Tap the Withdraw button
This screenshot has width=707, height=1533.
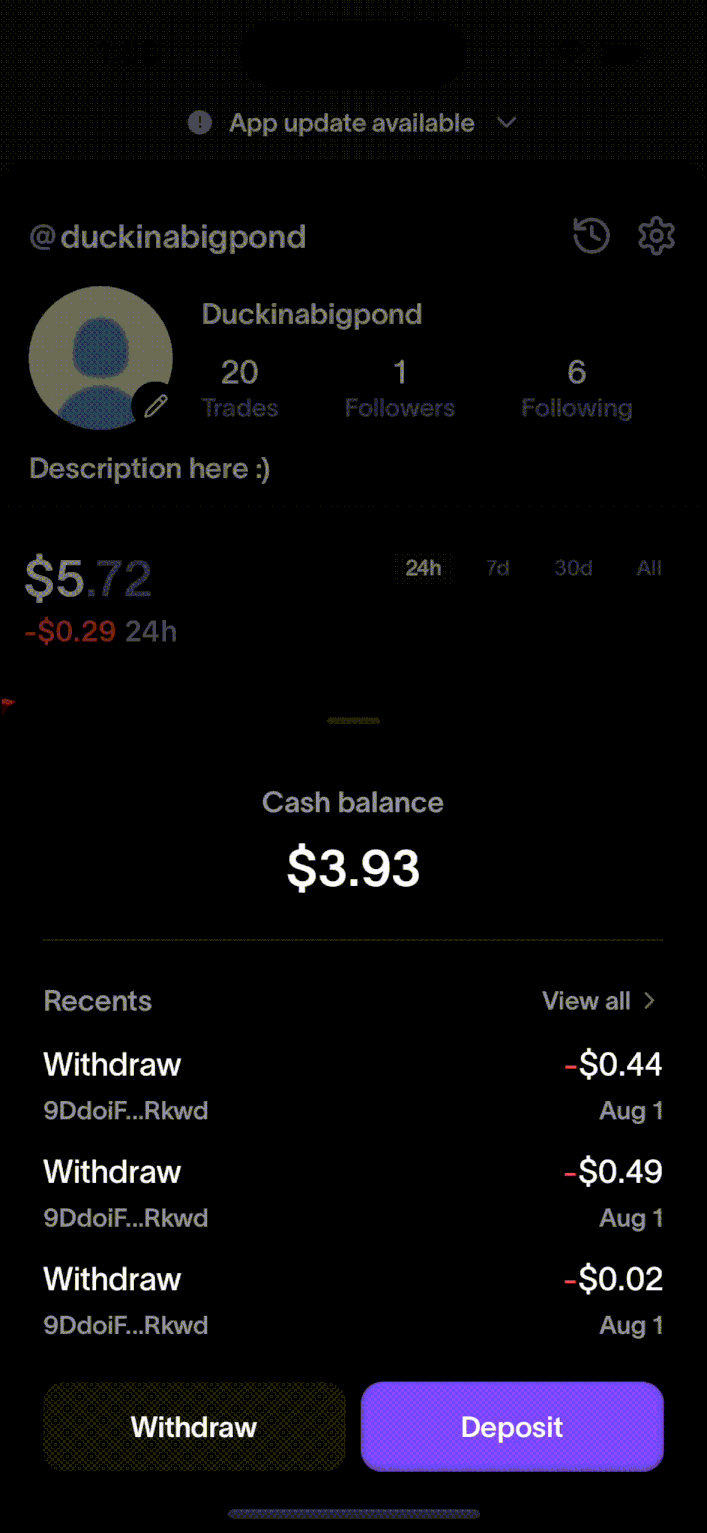[x=194, y=1427]
